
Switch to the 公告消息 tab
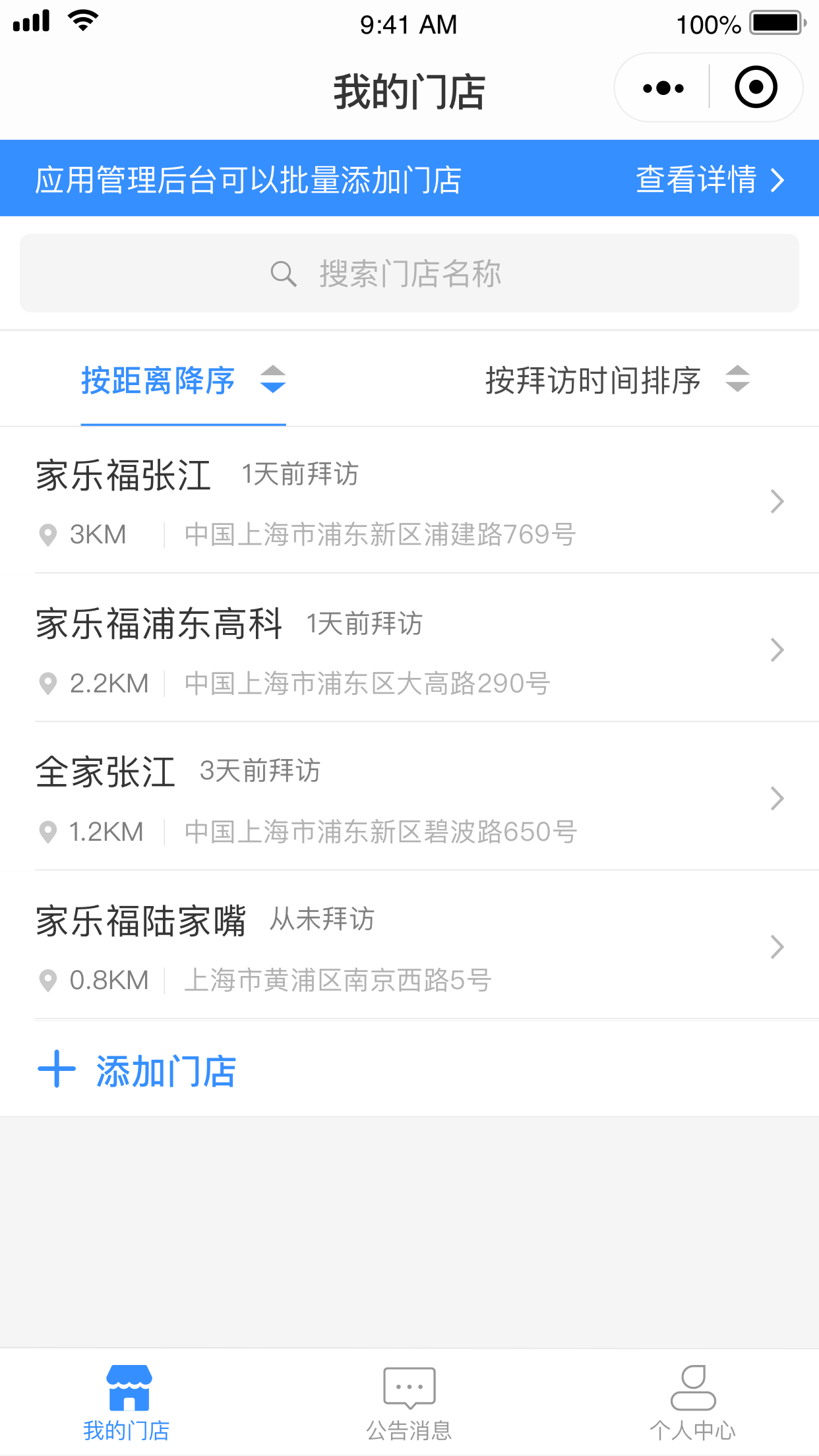[409, 1402]
